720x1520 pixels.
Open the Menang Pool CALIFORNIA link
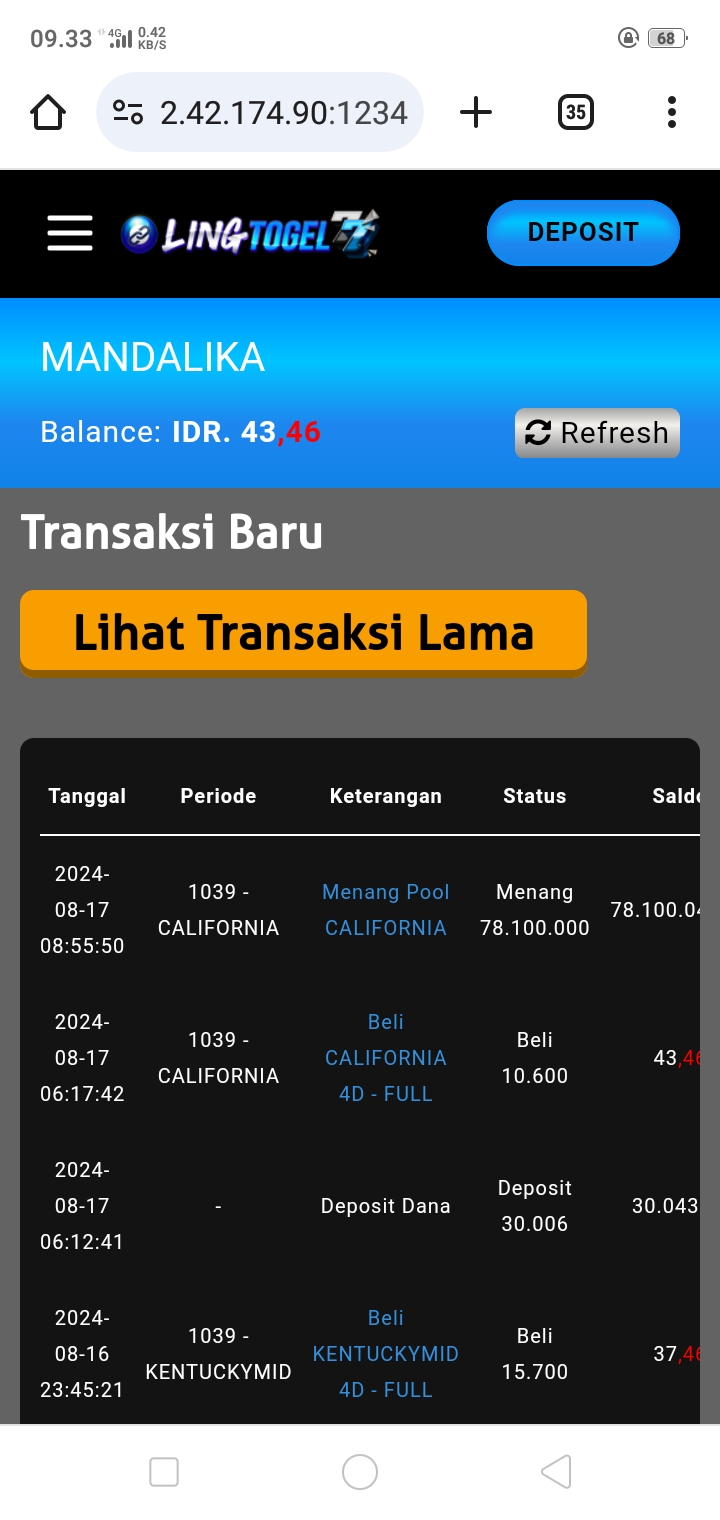[x=385, y=910]
